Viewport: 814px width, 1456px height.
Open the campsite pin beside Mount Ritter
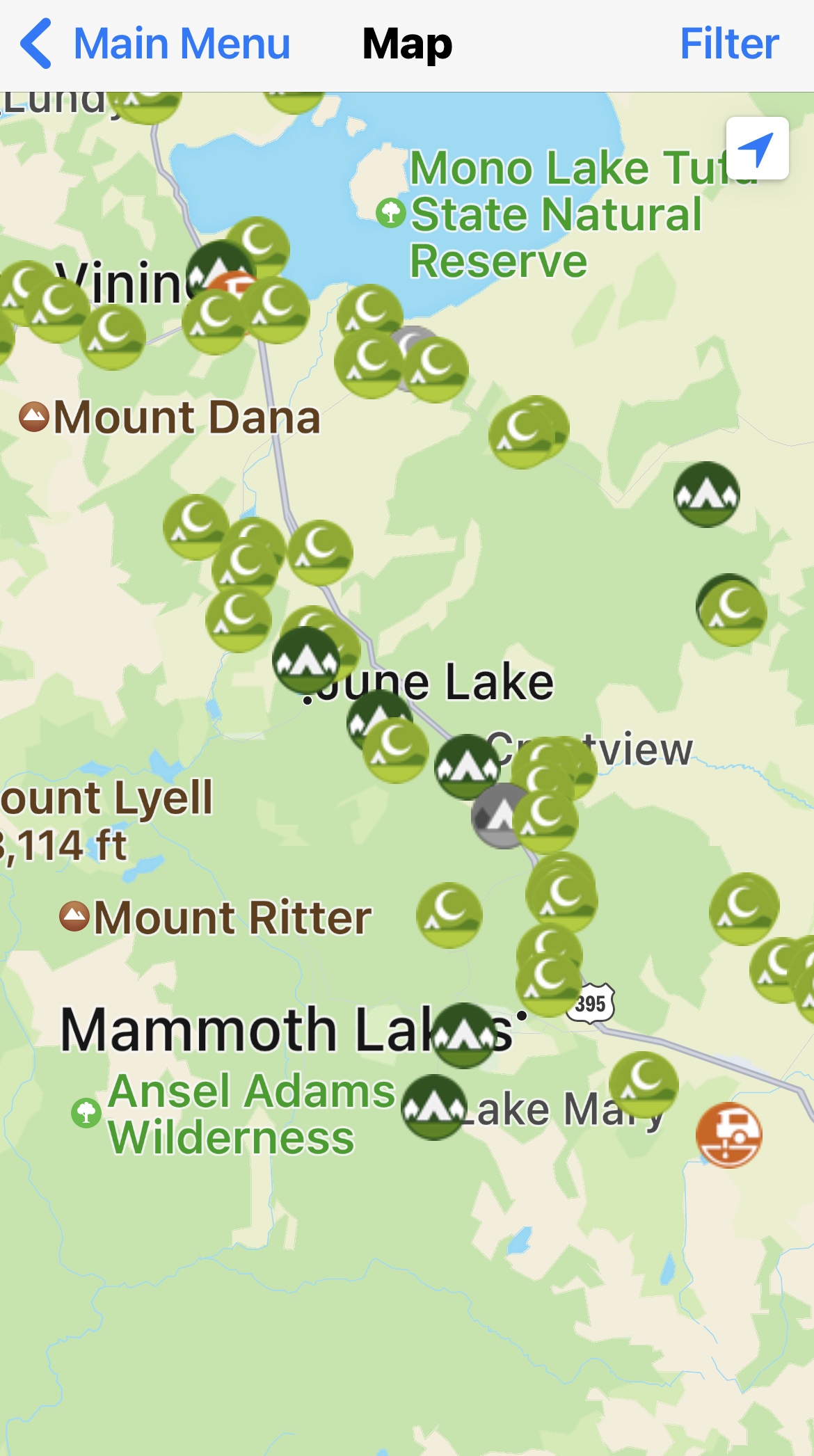(x=449, y=915)
